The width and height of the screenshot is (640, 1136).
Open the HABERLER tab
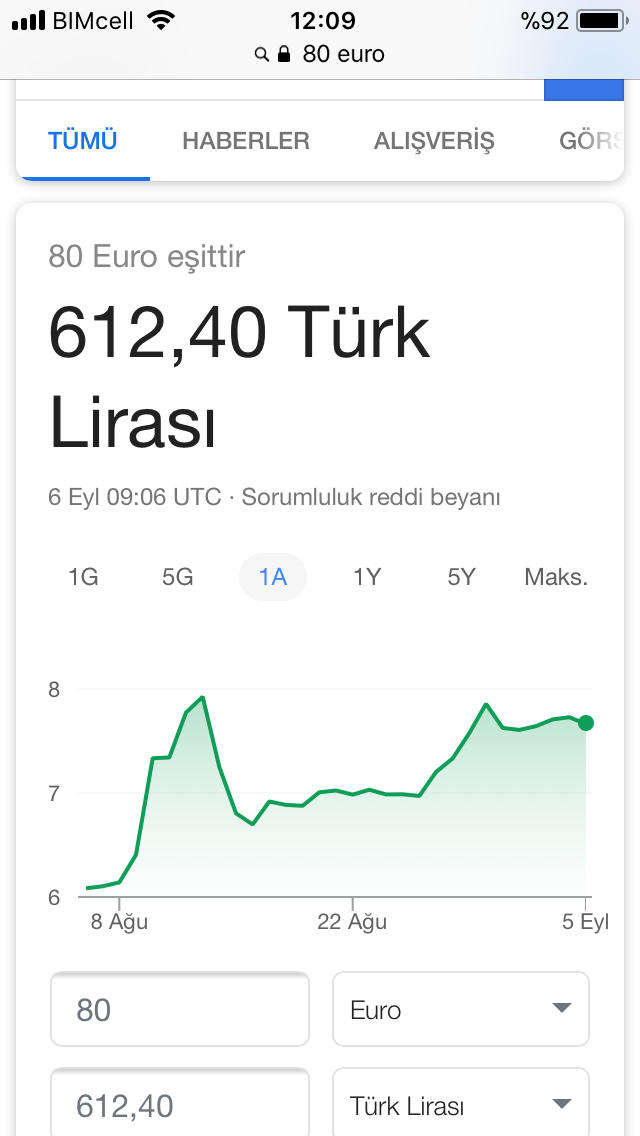[x=246, y=141]
